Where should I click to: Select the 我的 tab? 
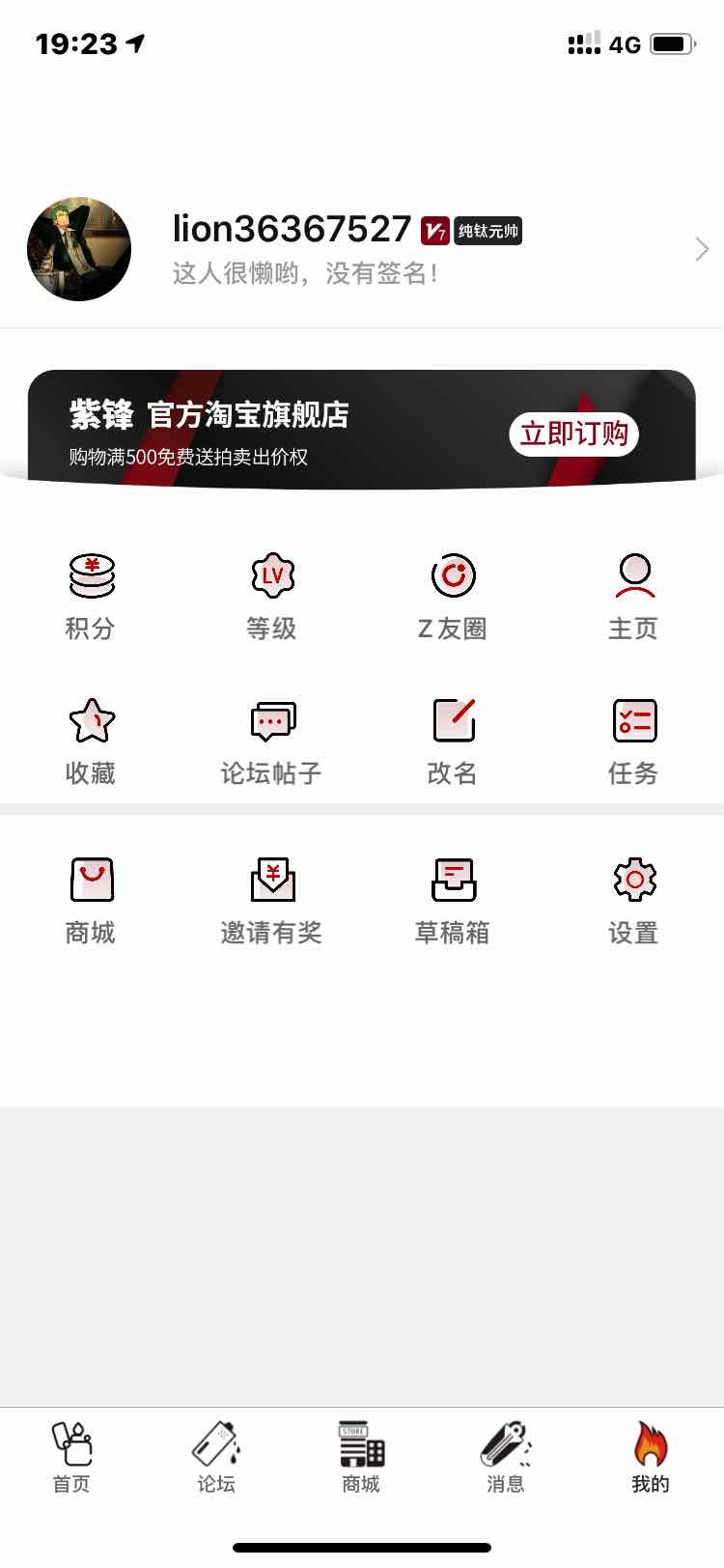click(x=651, y=1458)
